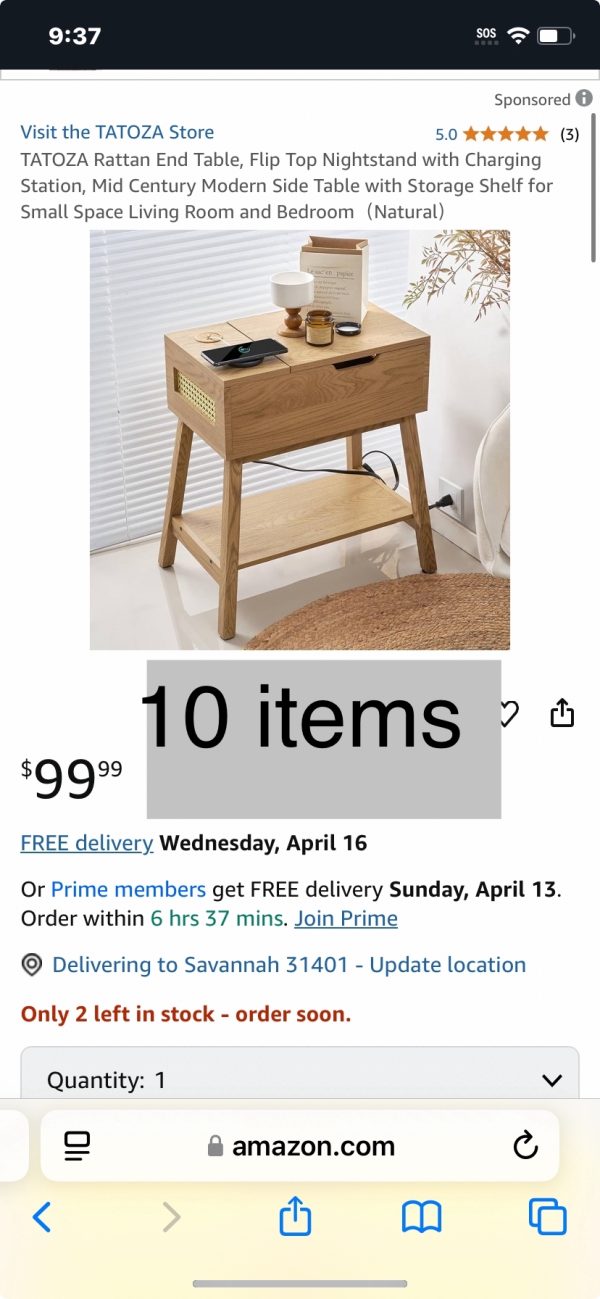Show all open Safari tabs
Screen dimensions: 600x1299
pyautogui.click(x=547, y=1217)
